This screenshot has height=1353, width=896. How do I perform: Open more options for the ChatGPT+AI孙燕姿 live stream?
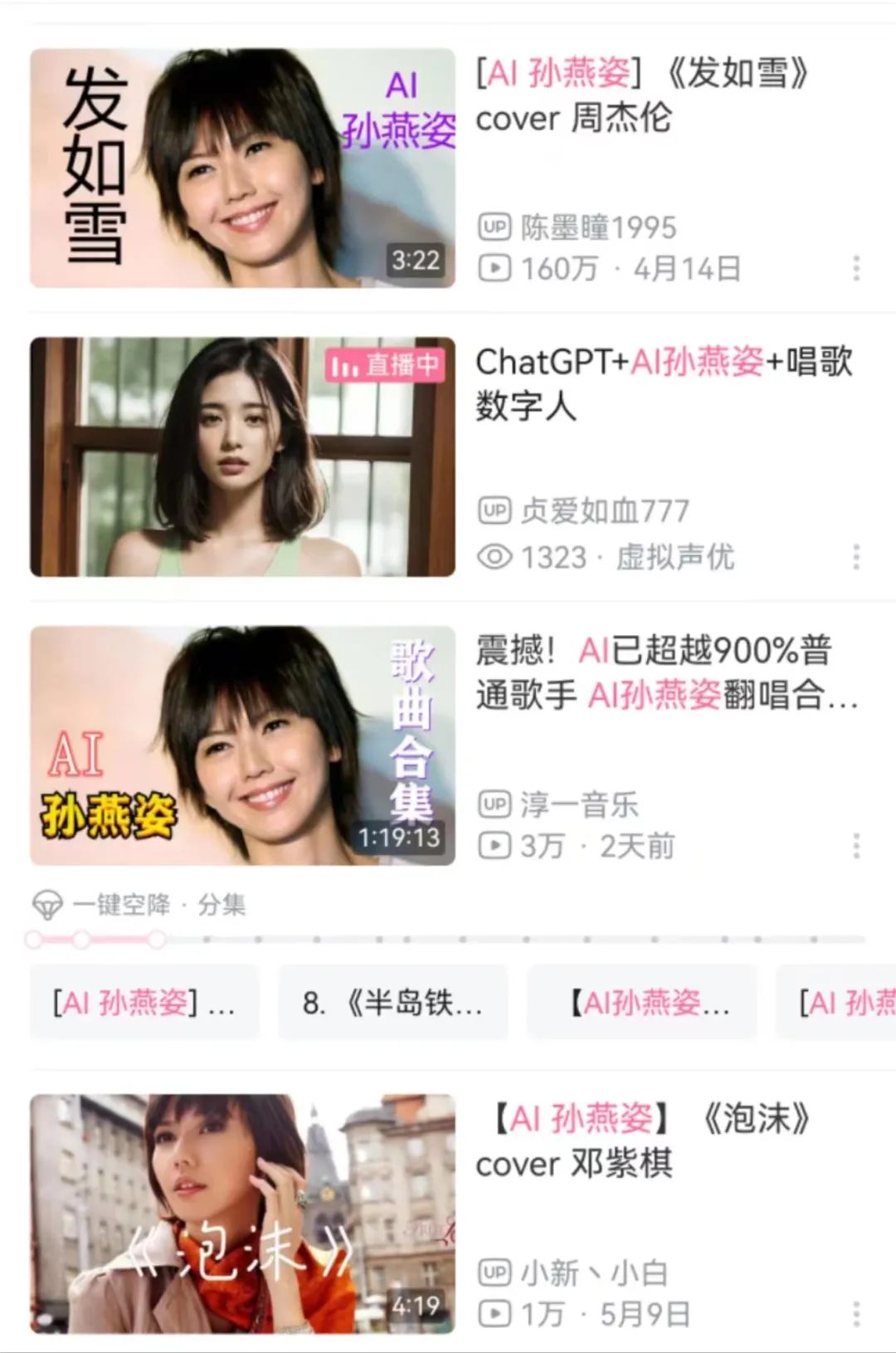[856, 557]
